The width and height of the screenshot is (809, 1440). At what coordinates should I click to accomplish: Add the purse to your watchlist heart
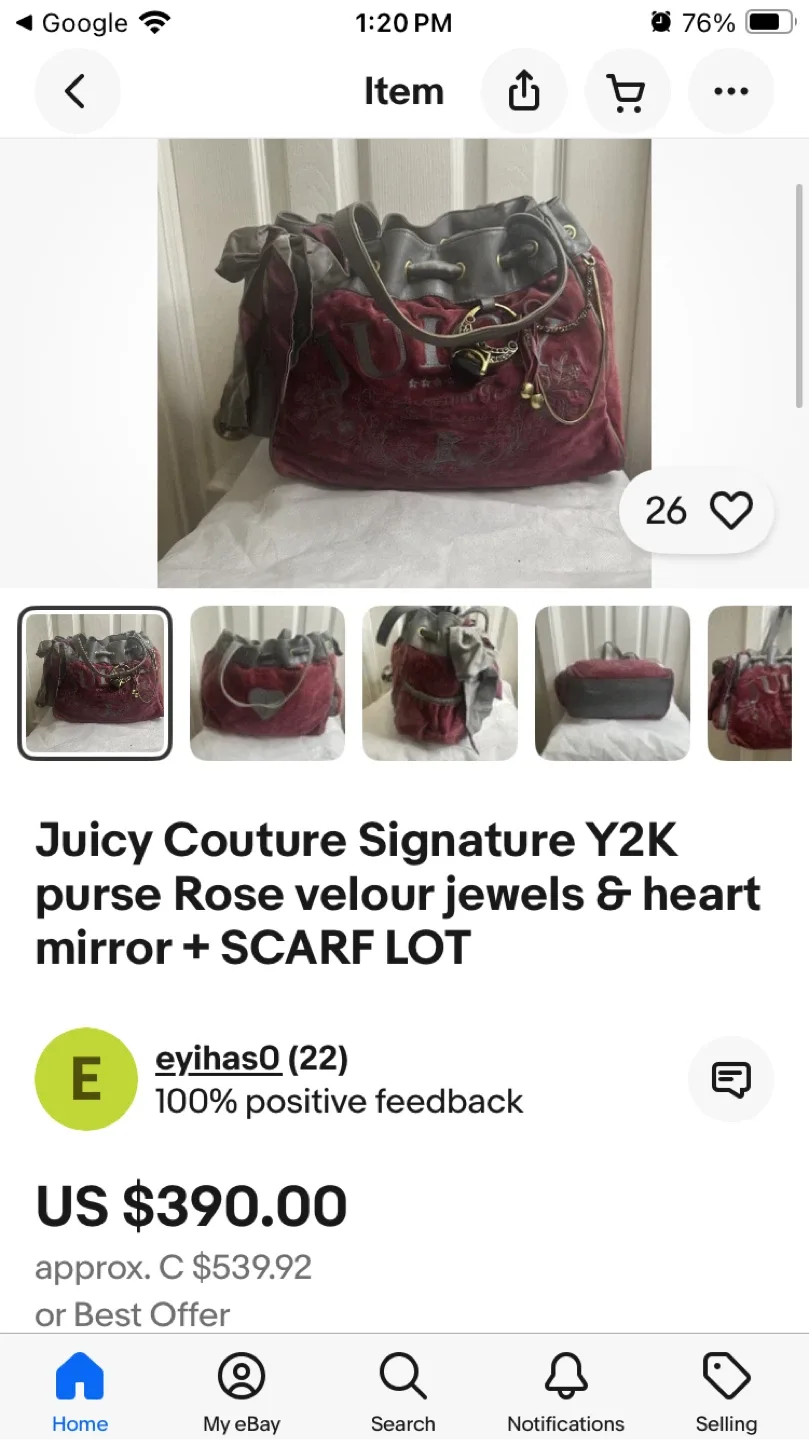731,510
